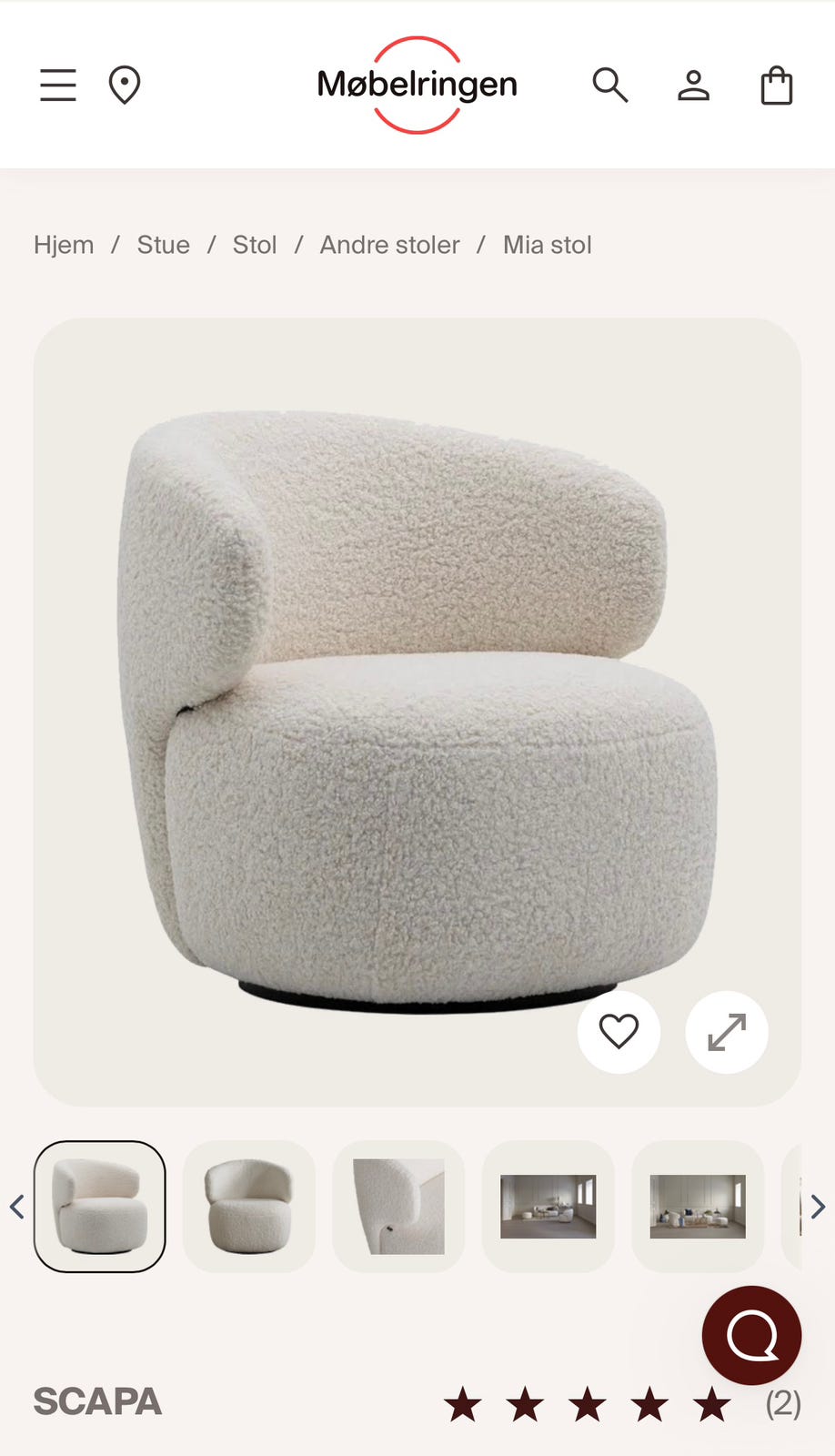This screenshot has height=1456, width=835.
Task: Open the chat support bubble
Action: point(751,1336)
